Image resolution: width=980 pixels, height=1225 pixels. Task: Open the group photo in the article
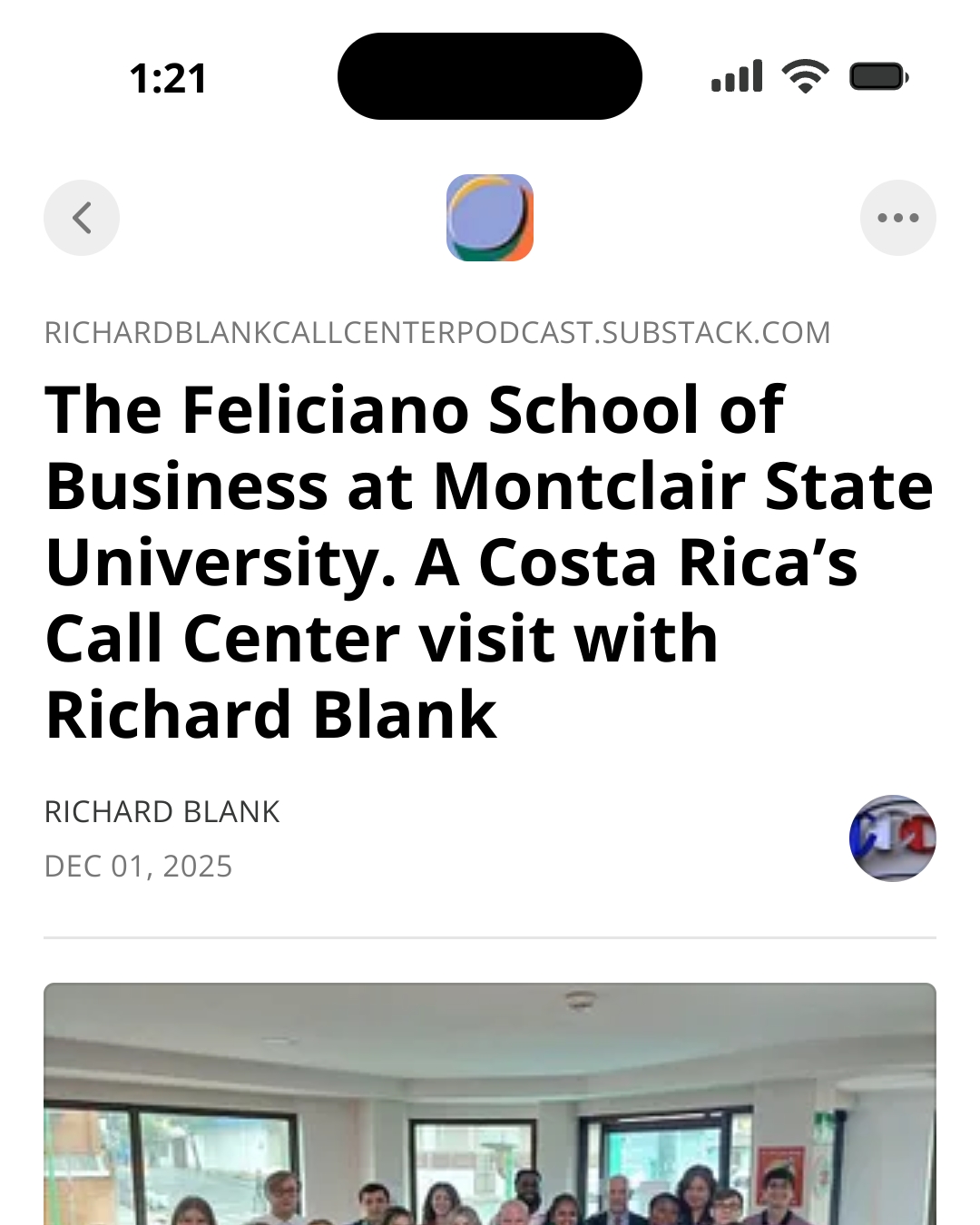(490, 1107)
